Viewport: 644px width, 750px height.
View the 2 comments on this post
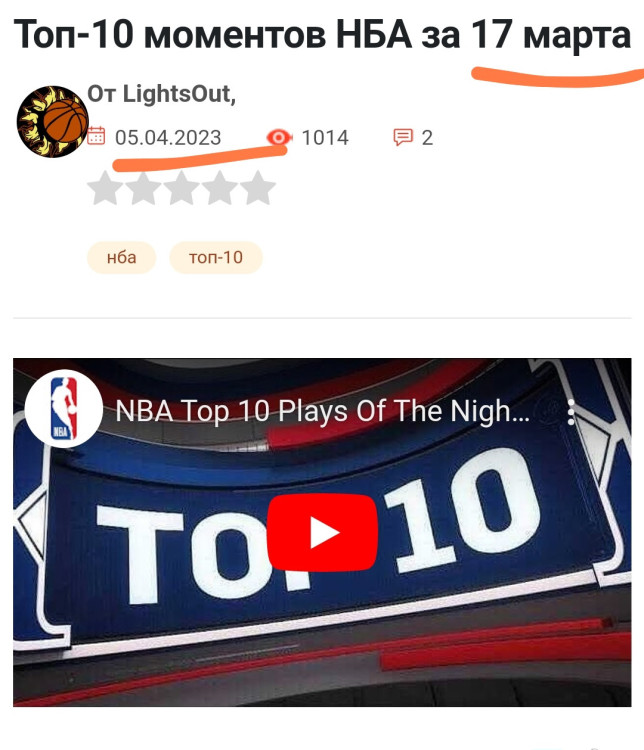point(413,138)
